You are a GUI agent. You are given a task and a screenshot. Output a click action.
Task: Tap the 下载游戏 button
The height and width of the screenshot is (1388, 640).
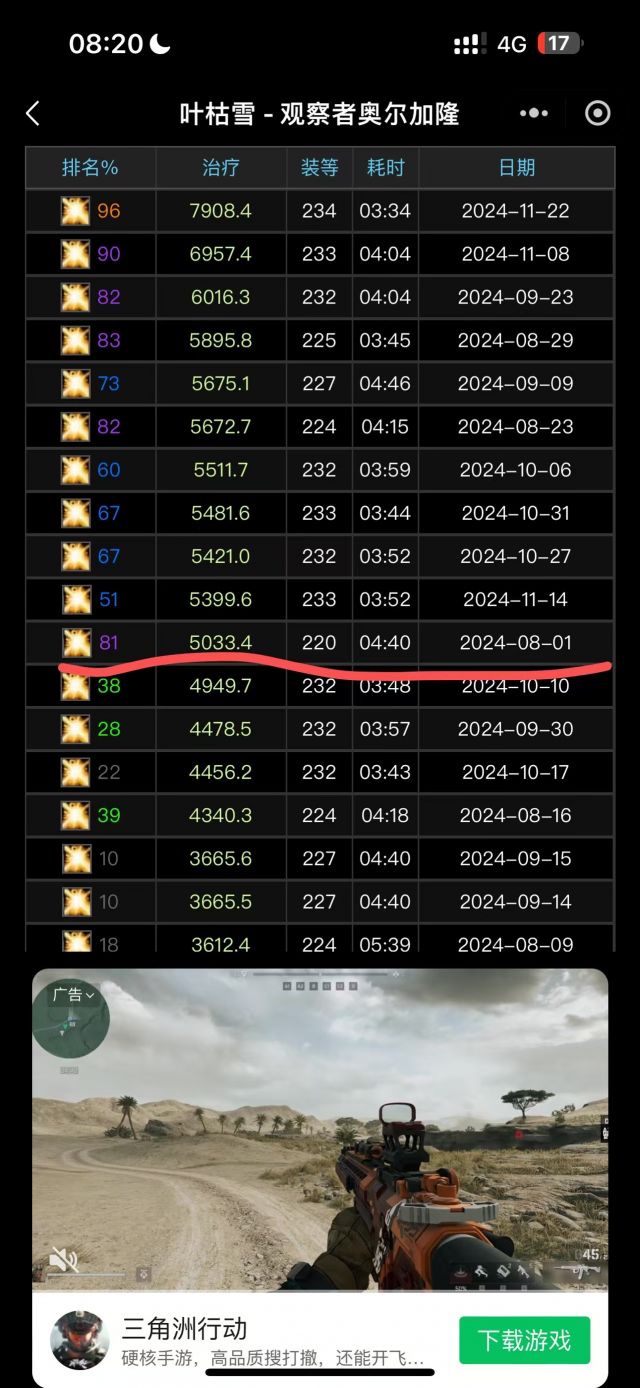click(x=524, y=1340)
